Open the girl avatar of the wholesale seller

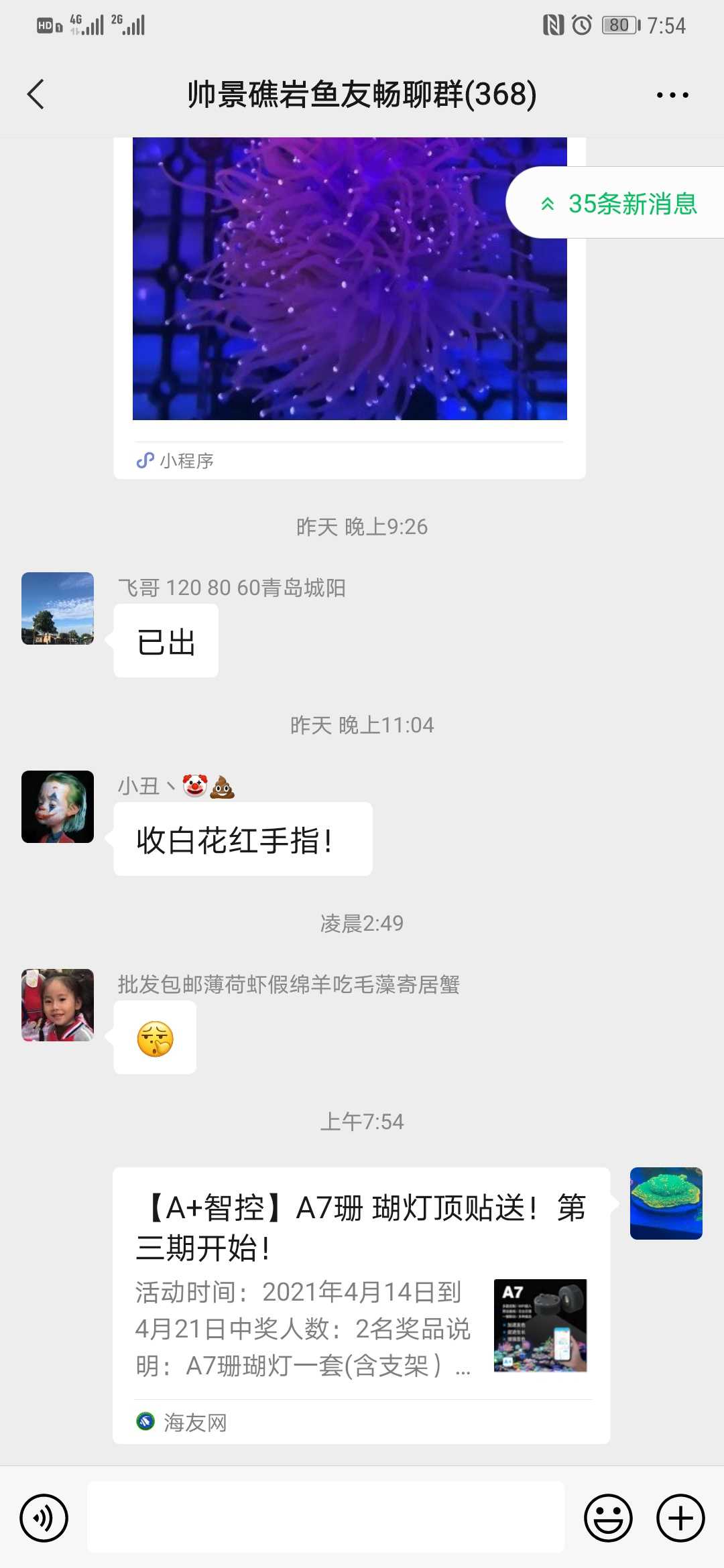(58, 1005)
